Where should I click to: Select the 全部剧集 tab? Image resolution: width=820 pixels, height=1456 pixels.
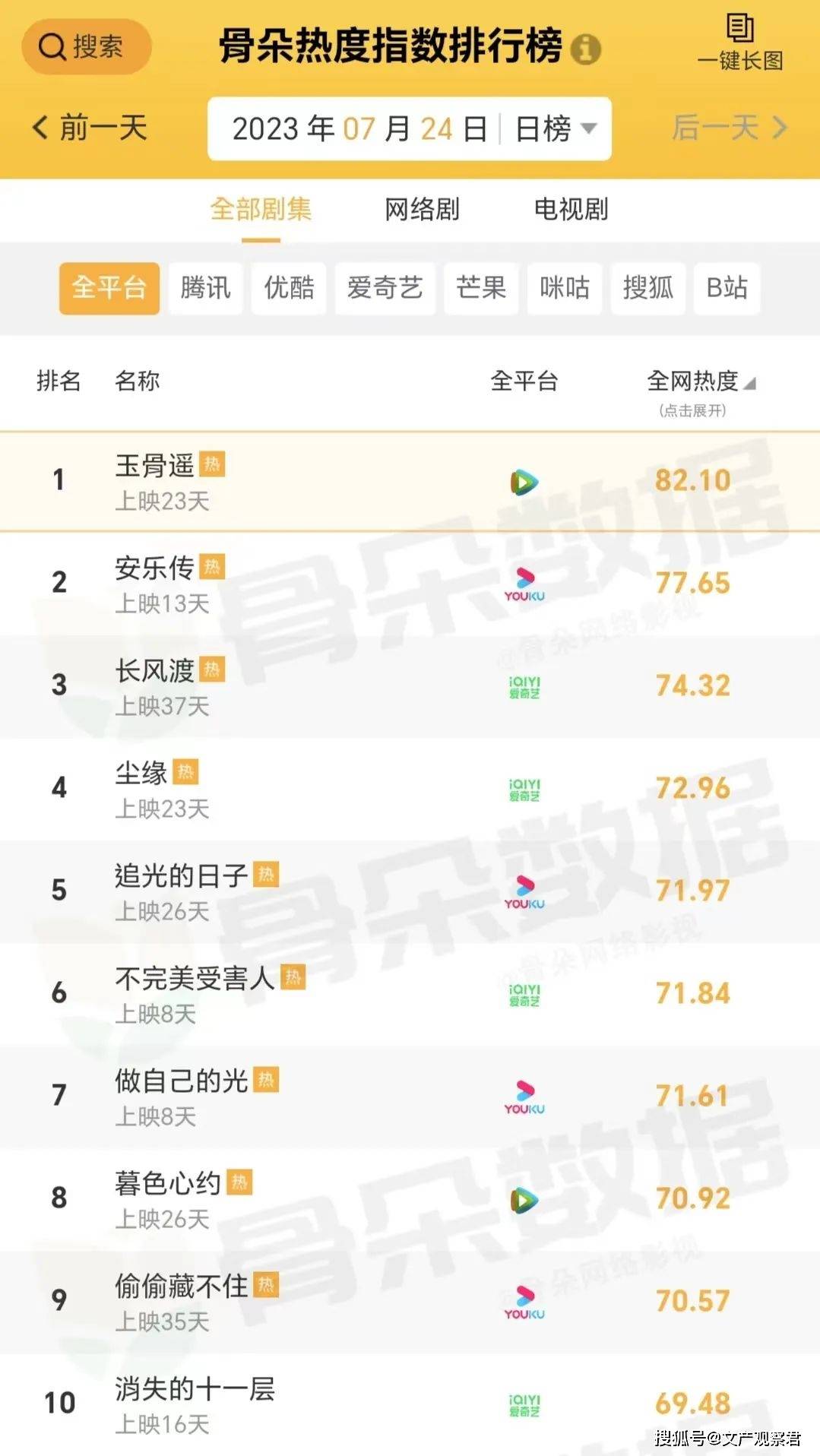261,209
